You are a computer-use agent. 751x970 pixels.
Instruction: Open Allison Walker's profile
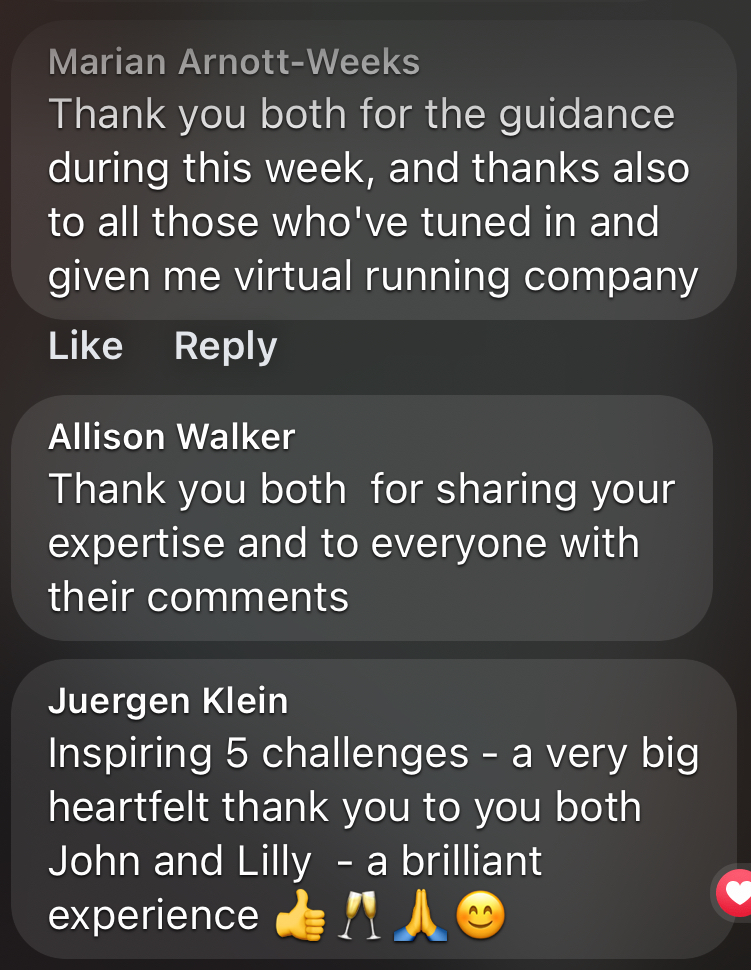pyautogui.click(x=172, y=437)
